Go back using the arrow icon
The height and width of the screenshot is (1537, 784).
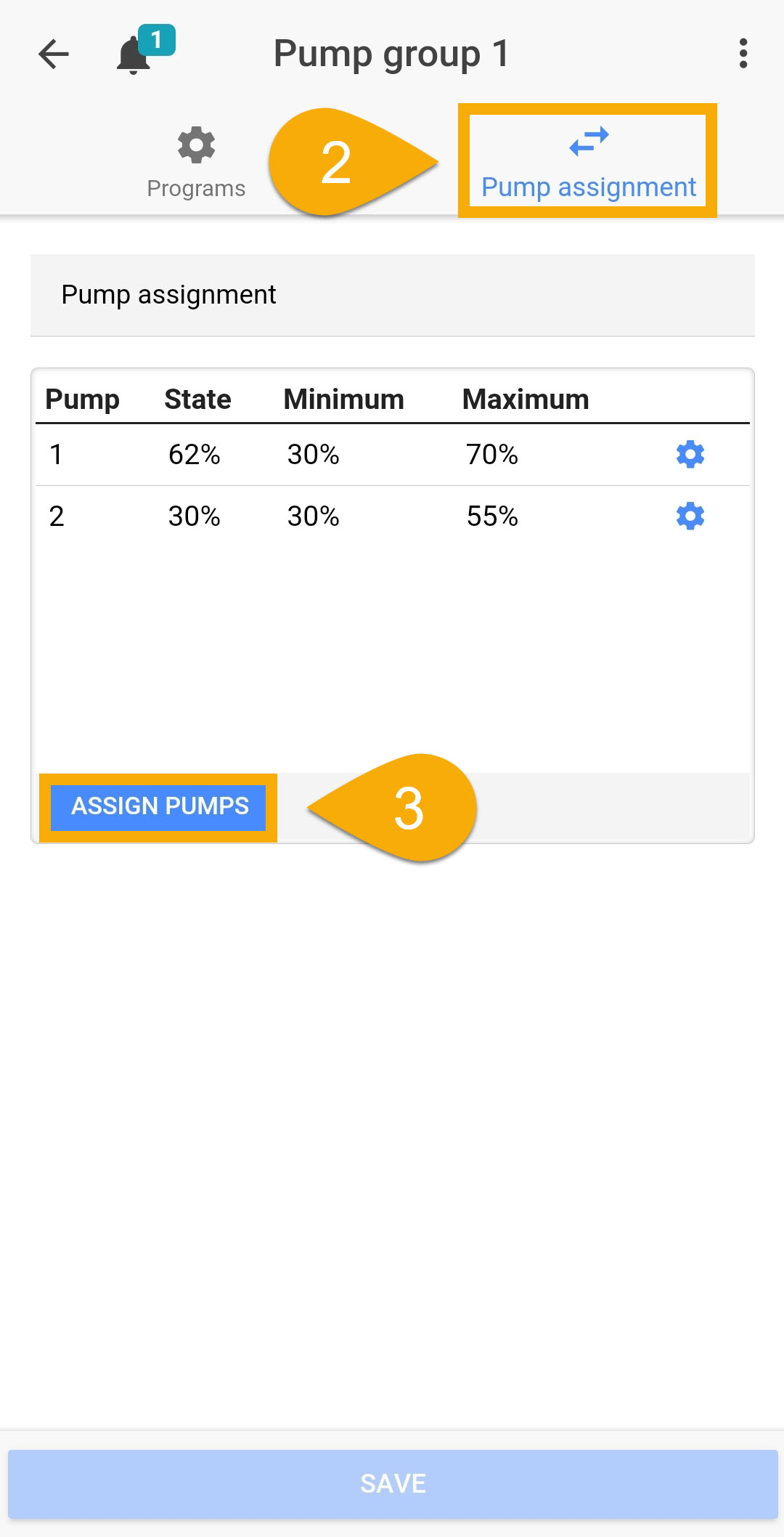(53, 54)
